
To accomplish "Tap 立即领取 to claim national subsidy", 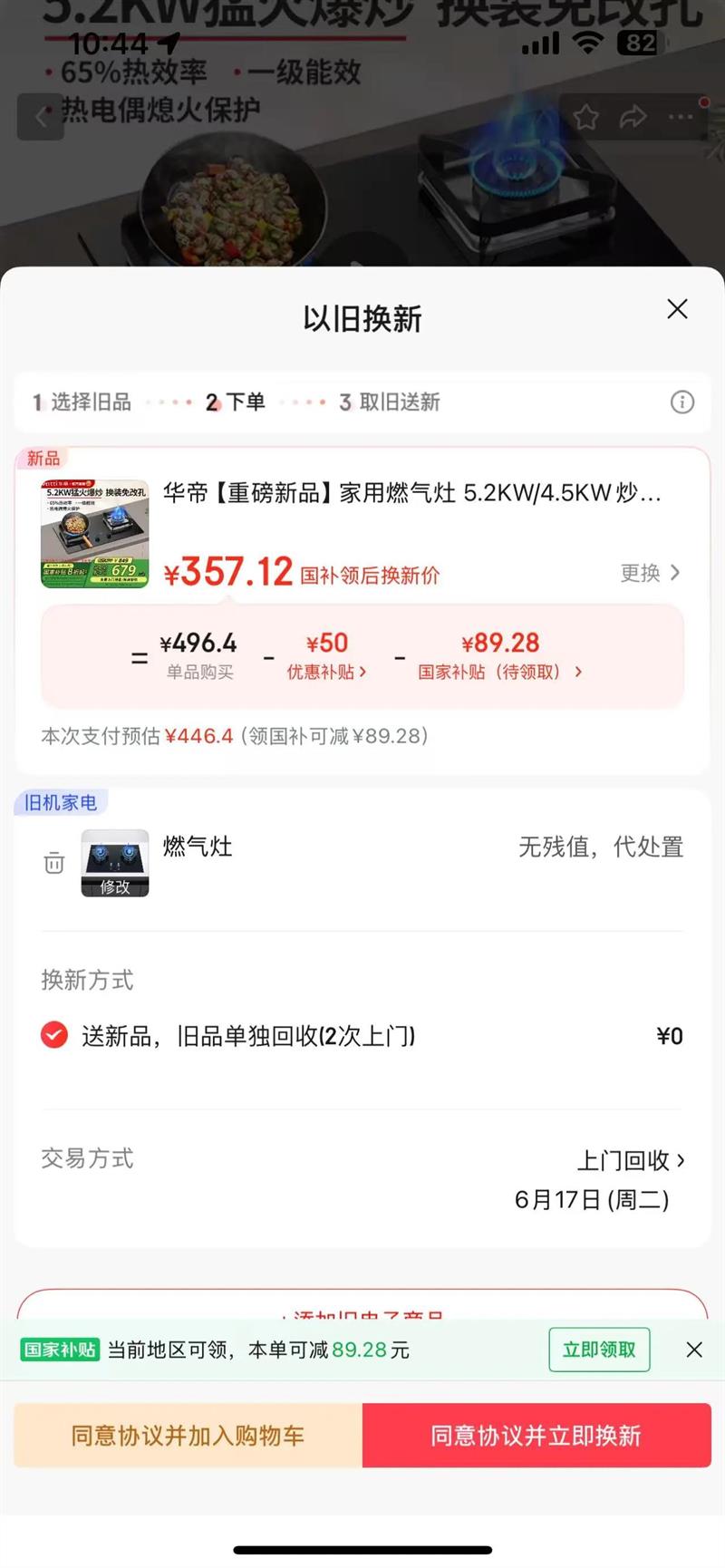I will click(599, 1350).
